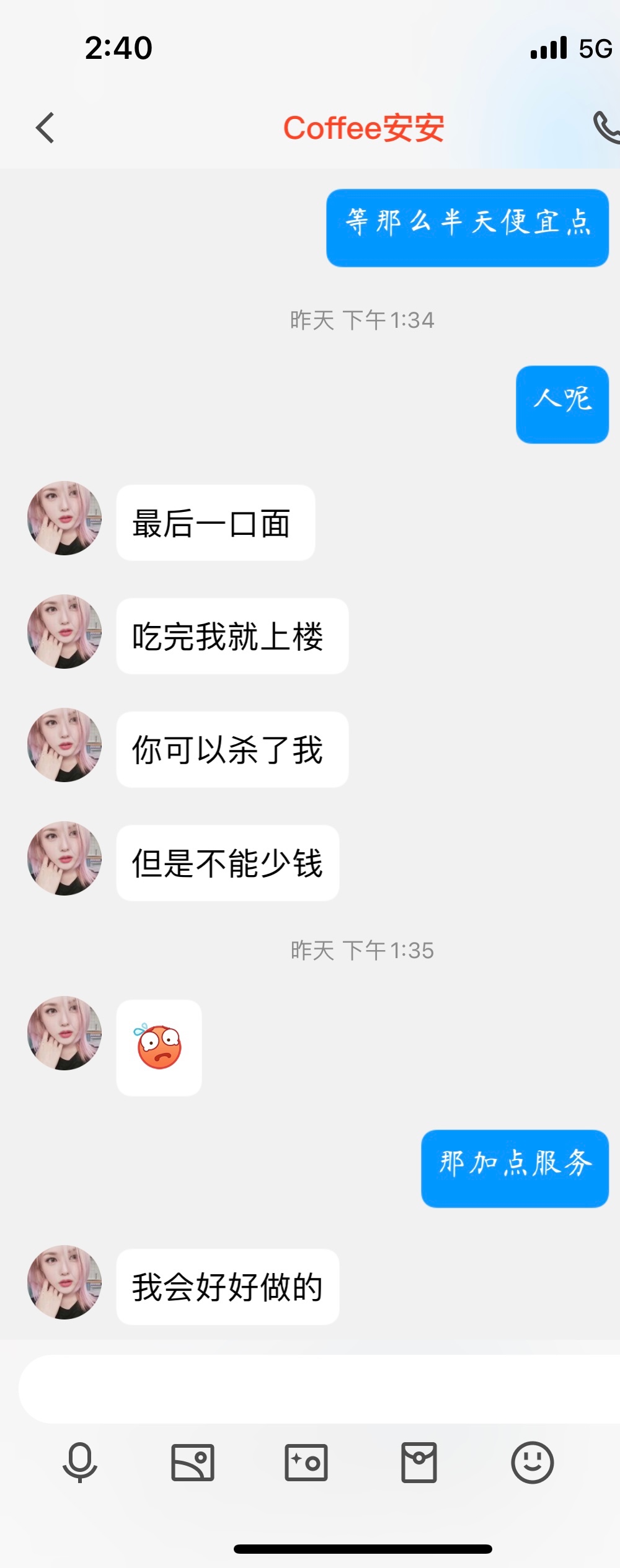Open the avatar next to 最后一口面
The image size is (620, 1568).
(x=64, y=518)
